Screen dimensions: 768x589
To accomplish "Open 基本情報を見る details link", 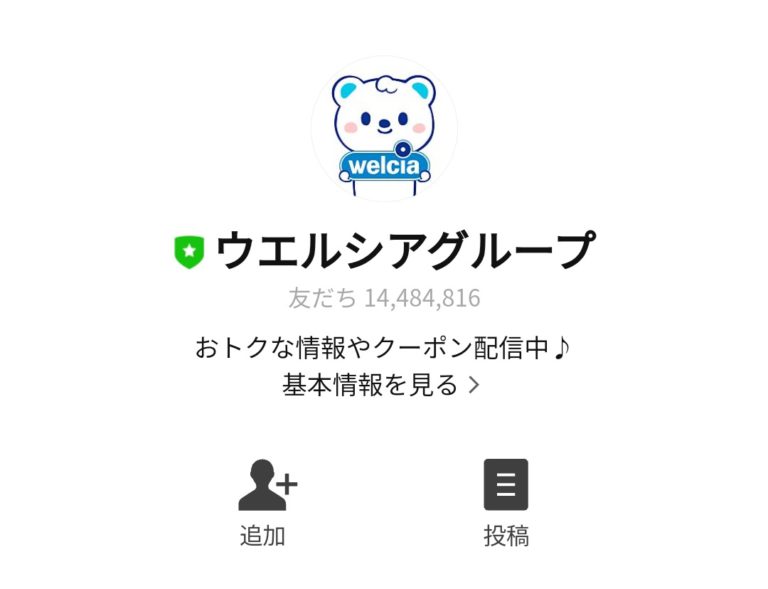I will (382, 385).
